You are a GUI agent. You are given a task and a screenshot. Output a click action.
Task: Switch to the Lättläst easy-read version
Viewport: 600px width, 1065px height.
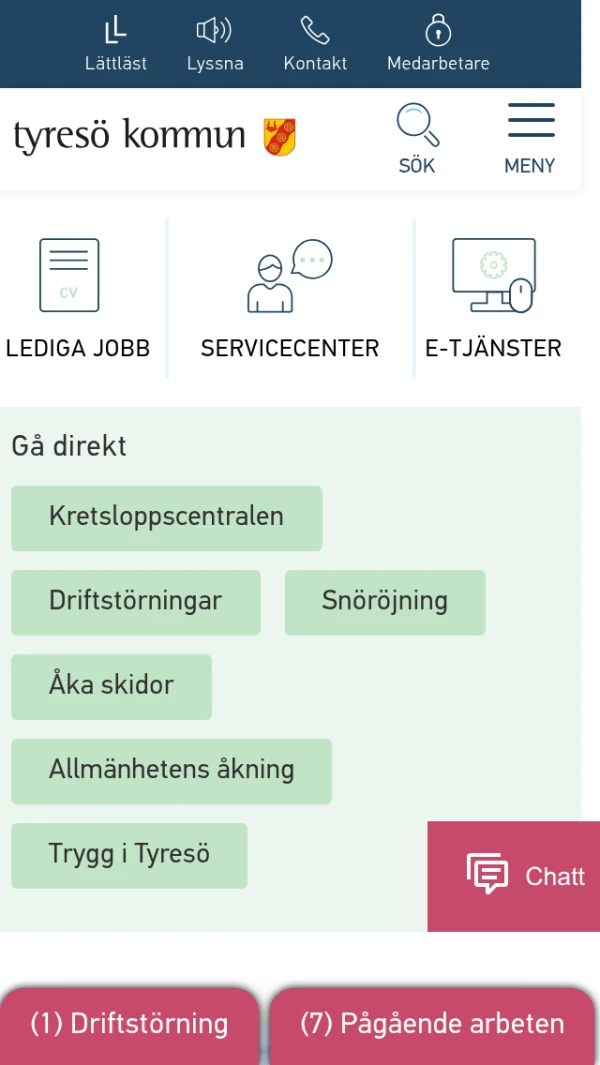(116, 45)
